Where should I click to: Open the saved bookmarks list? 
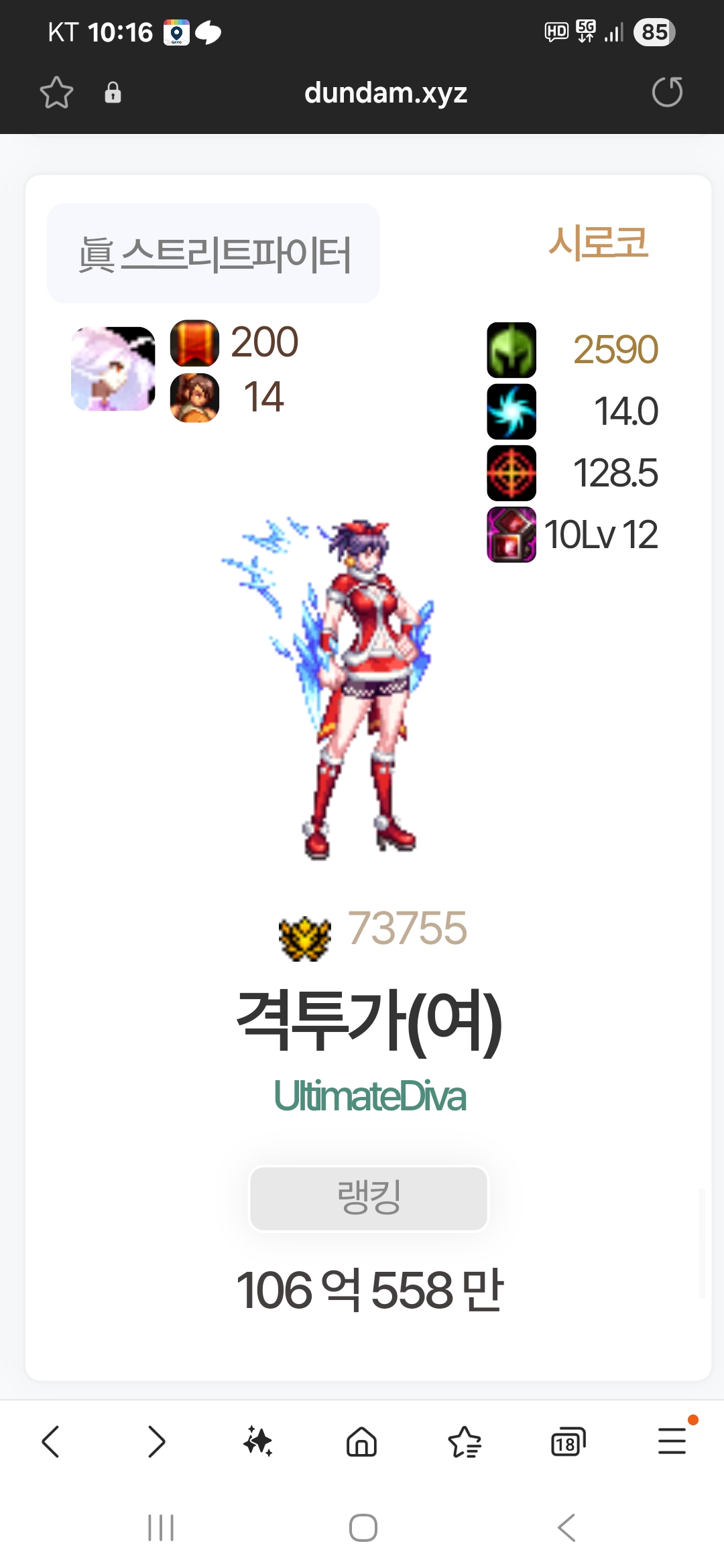(465, 1441)
